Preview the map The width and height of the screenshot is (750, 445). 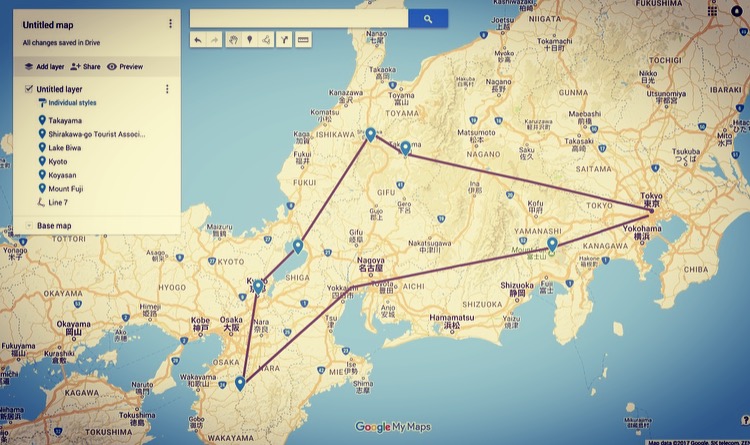(125, 66)
